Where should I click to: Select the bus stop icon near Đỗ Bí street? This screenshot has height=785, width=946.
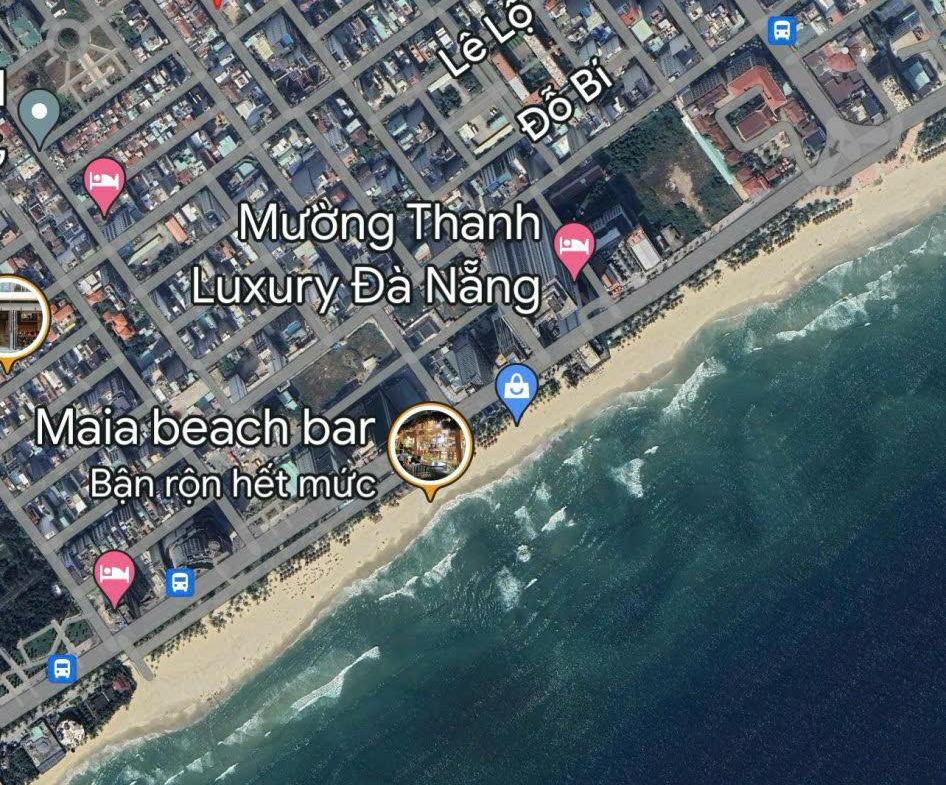coord(781,31)
